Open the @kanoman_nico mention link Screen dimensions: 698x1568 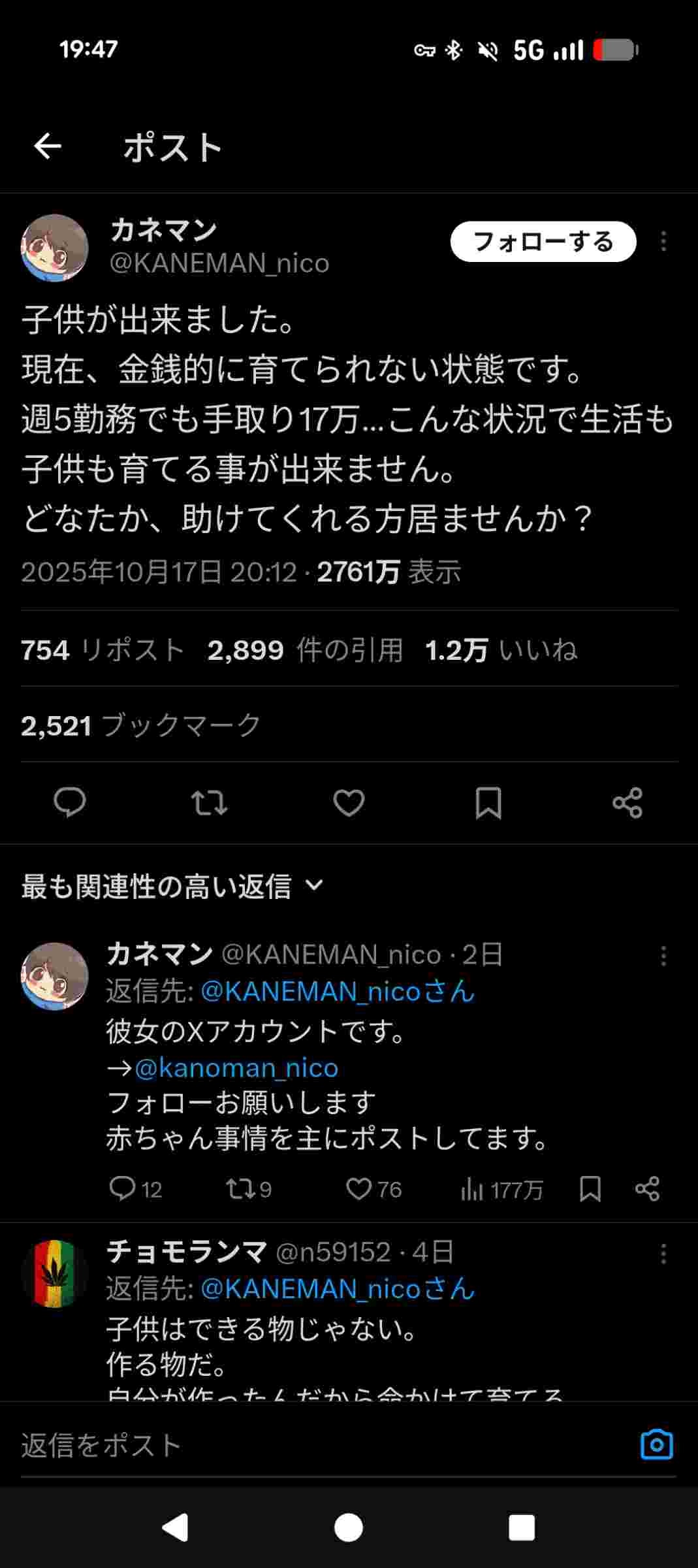[236, 1068]
